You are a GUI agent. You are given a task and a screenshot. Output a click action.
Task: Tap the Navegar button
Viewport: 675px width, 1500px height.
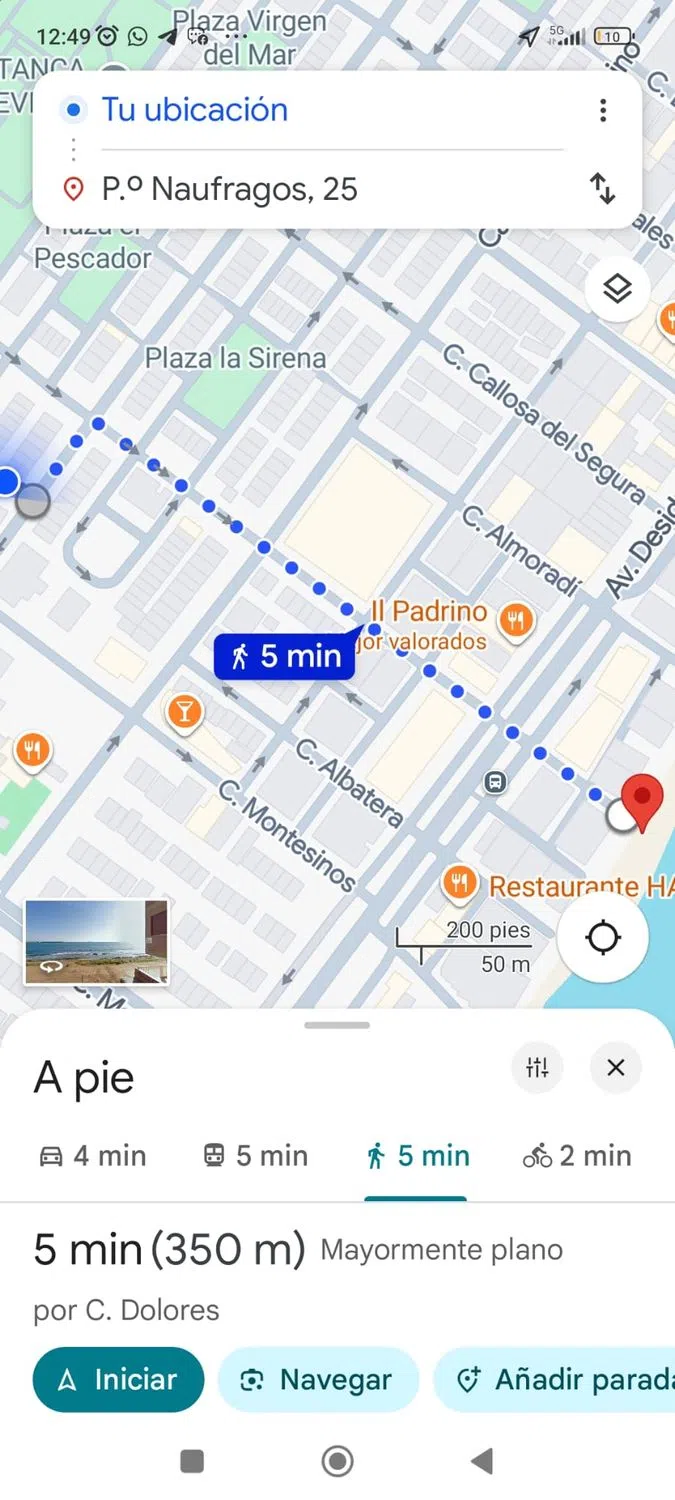[x=317, y=1380]
